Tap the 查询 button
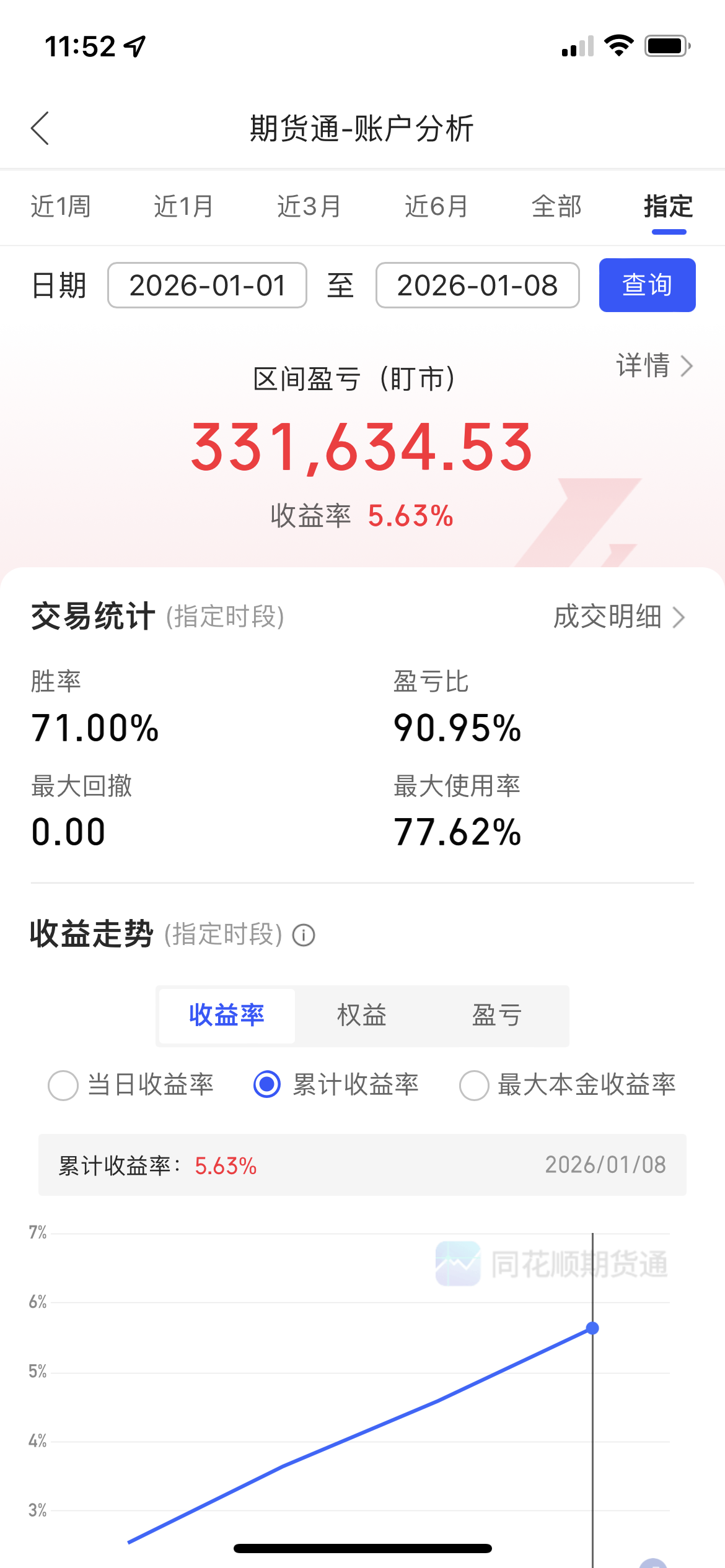 pos(647,285)
